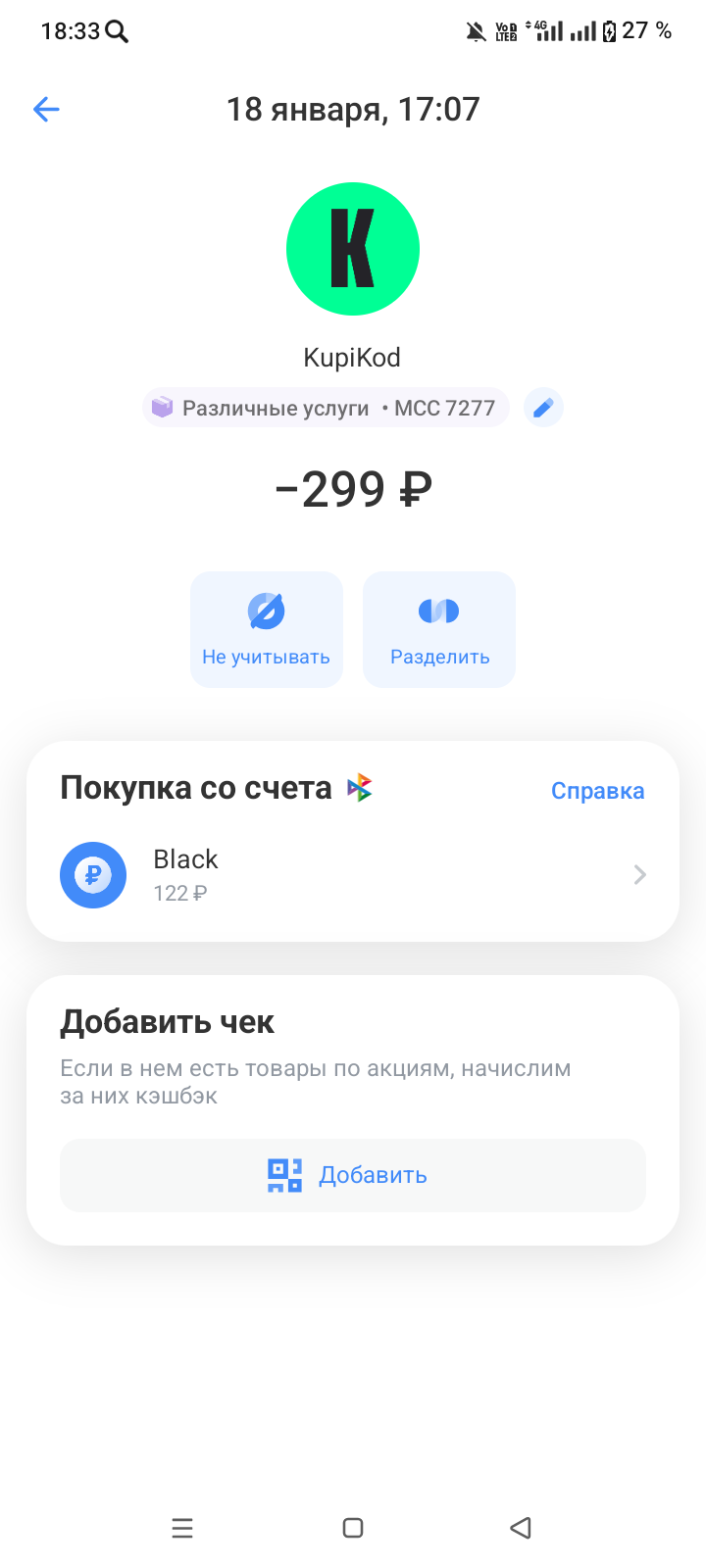This screenshot has height=1568, width=706.
Task: Open the recent apps menu
Action: (x=182, y=1528)
